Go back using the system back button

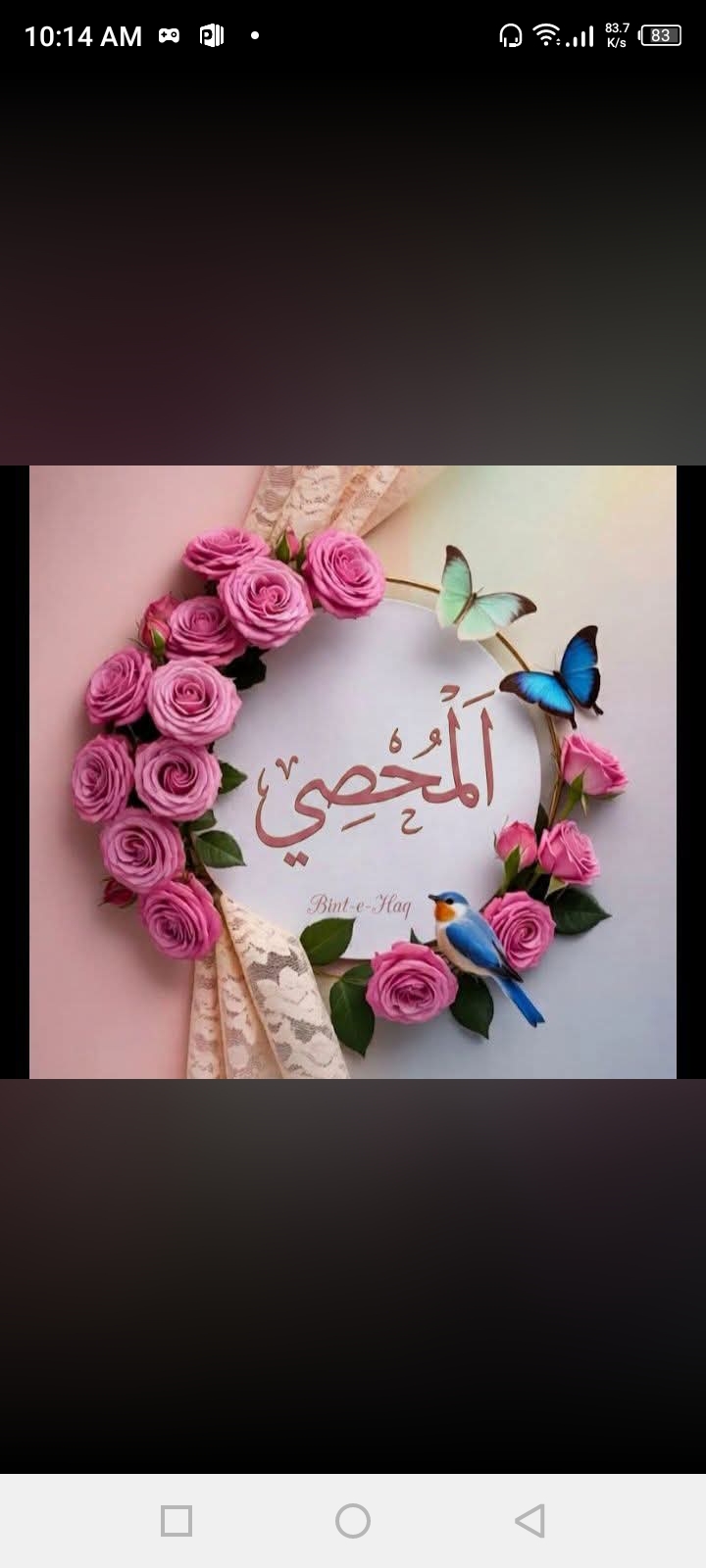pos(529,1521)
